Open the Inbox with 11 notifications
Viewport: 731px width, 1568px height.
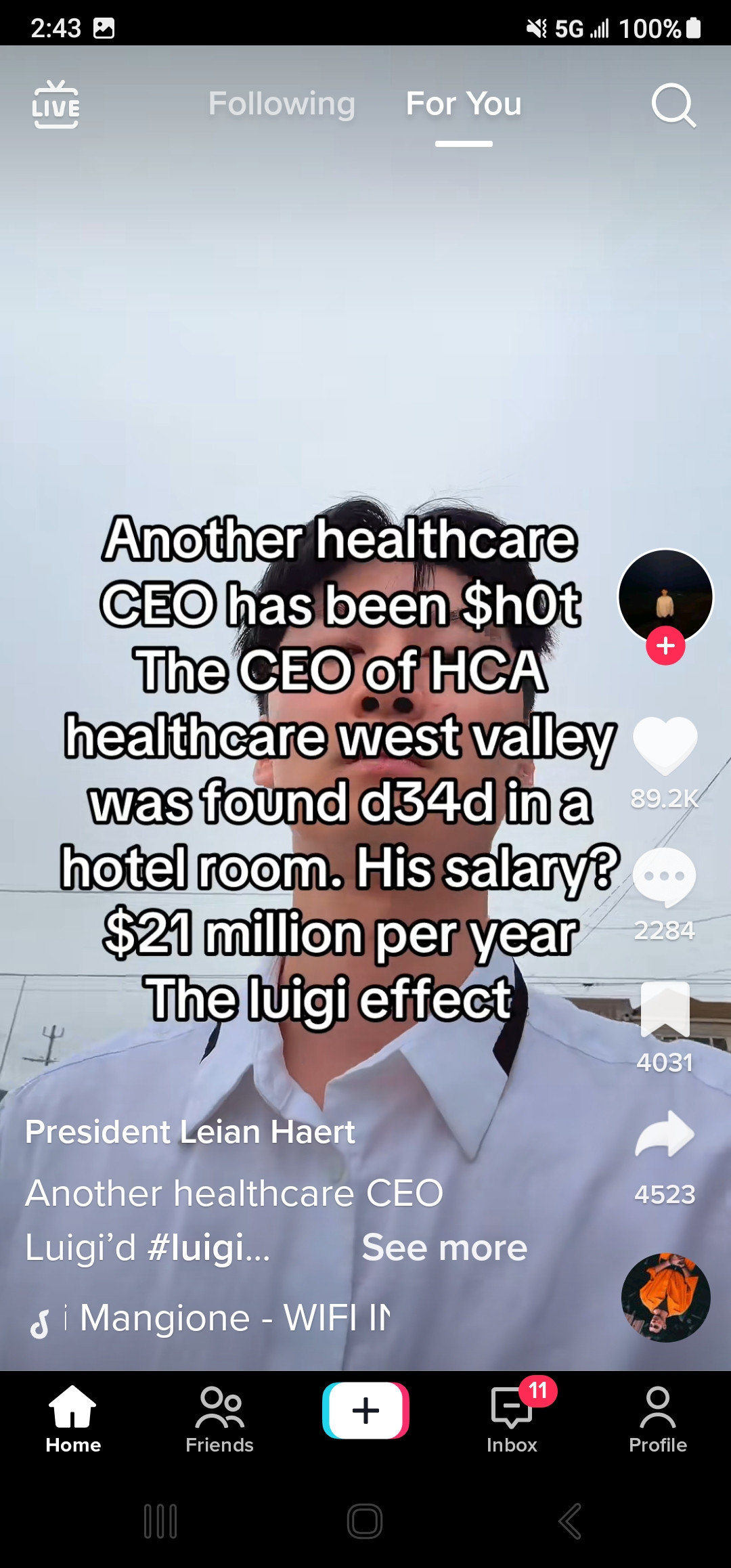[512, 1420]
